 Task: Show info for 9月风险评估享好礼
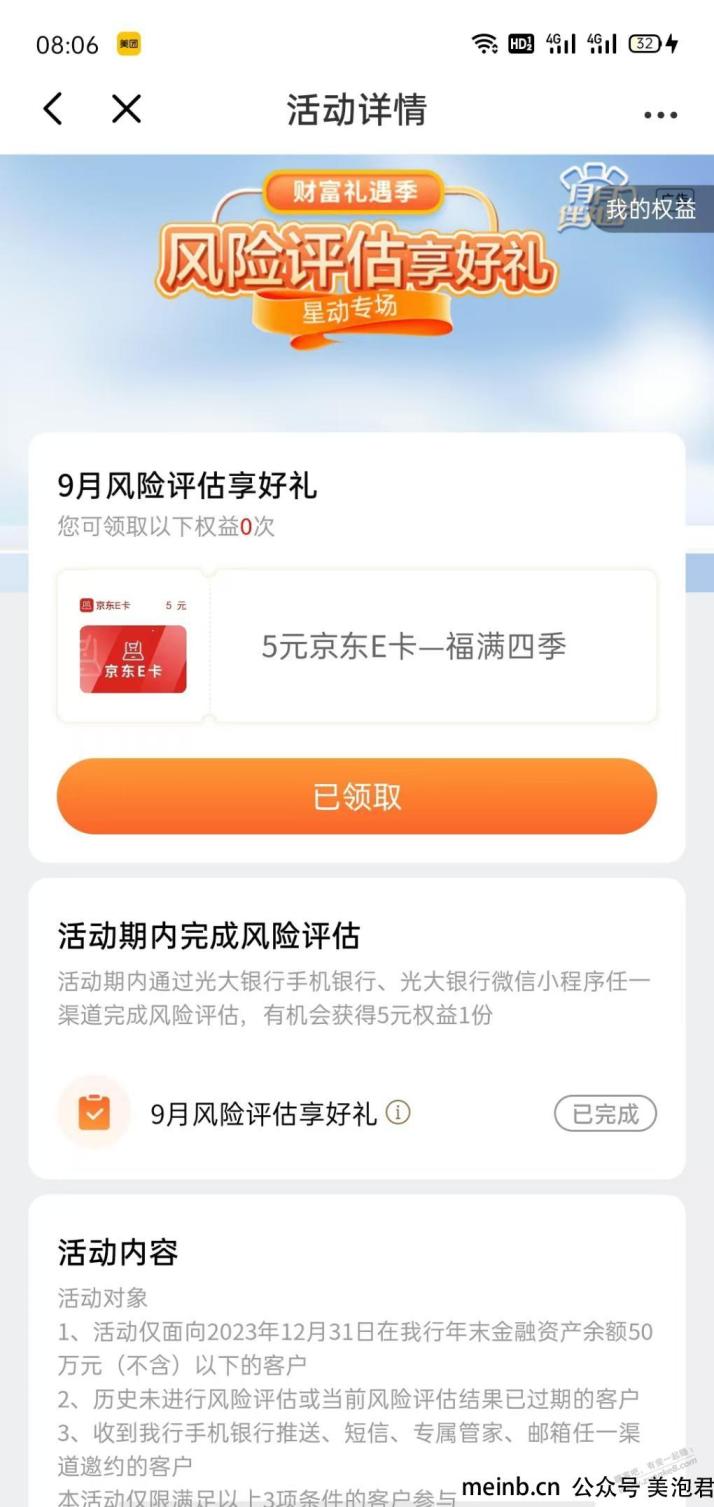click(x=398, y=1112)
